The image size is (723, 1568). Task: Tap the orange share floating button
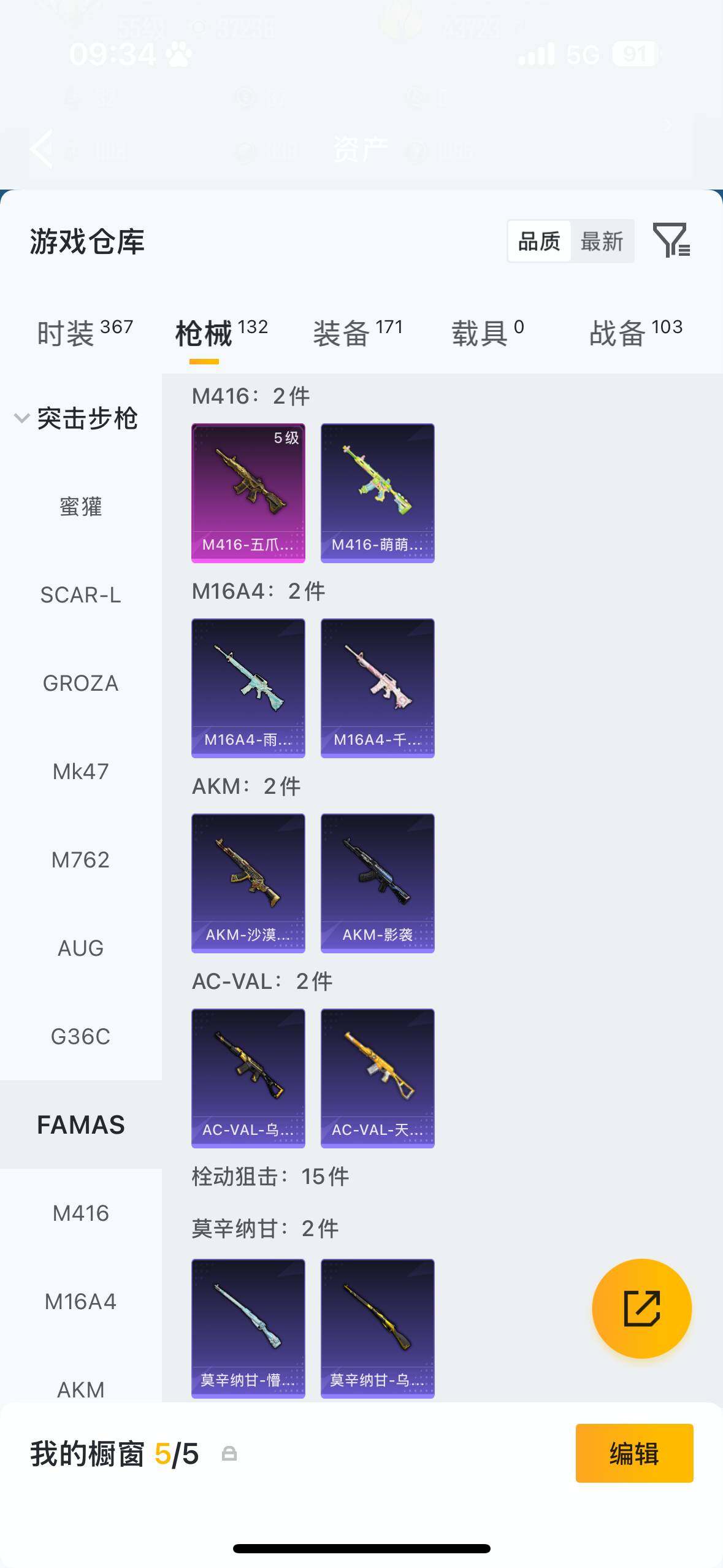point(641,1309)
